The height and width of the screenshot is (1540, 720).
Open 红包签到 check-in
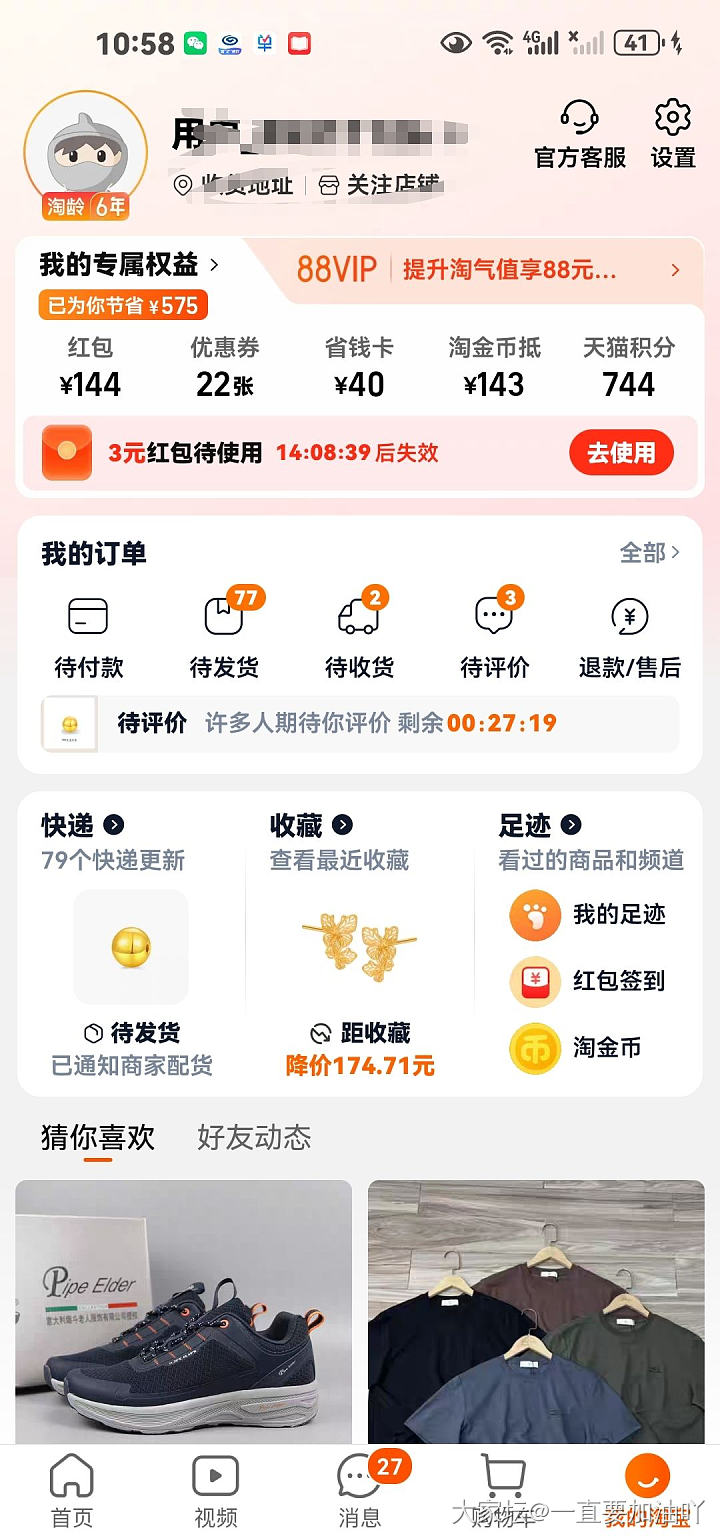(588, 981)
